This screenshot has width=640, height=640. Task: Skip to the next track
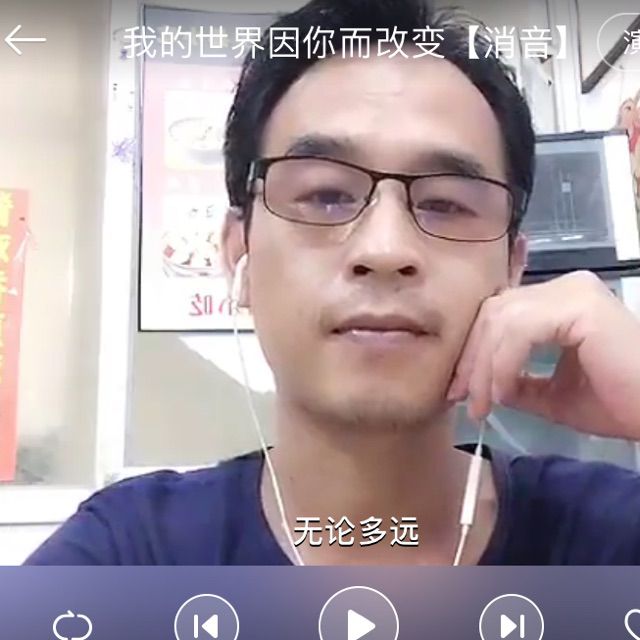pyautogui.click(x=510, y=622)
